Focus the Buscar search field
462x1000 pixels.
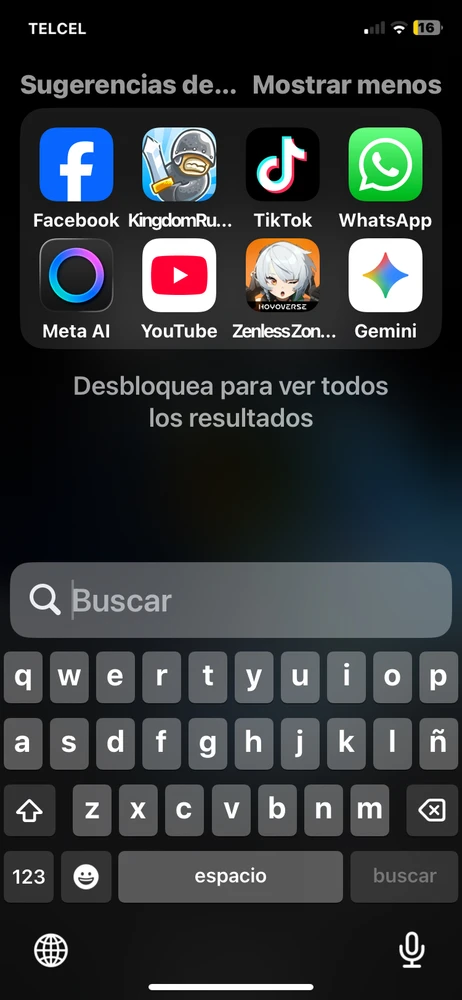point(231,600)
